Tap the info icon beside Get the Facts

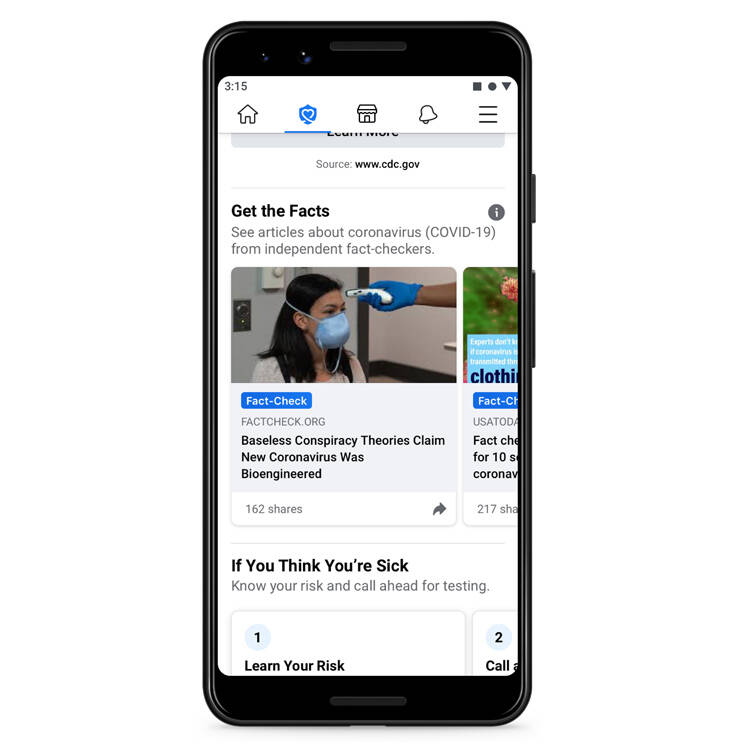click(x=496, y=212)
